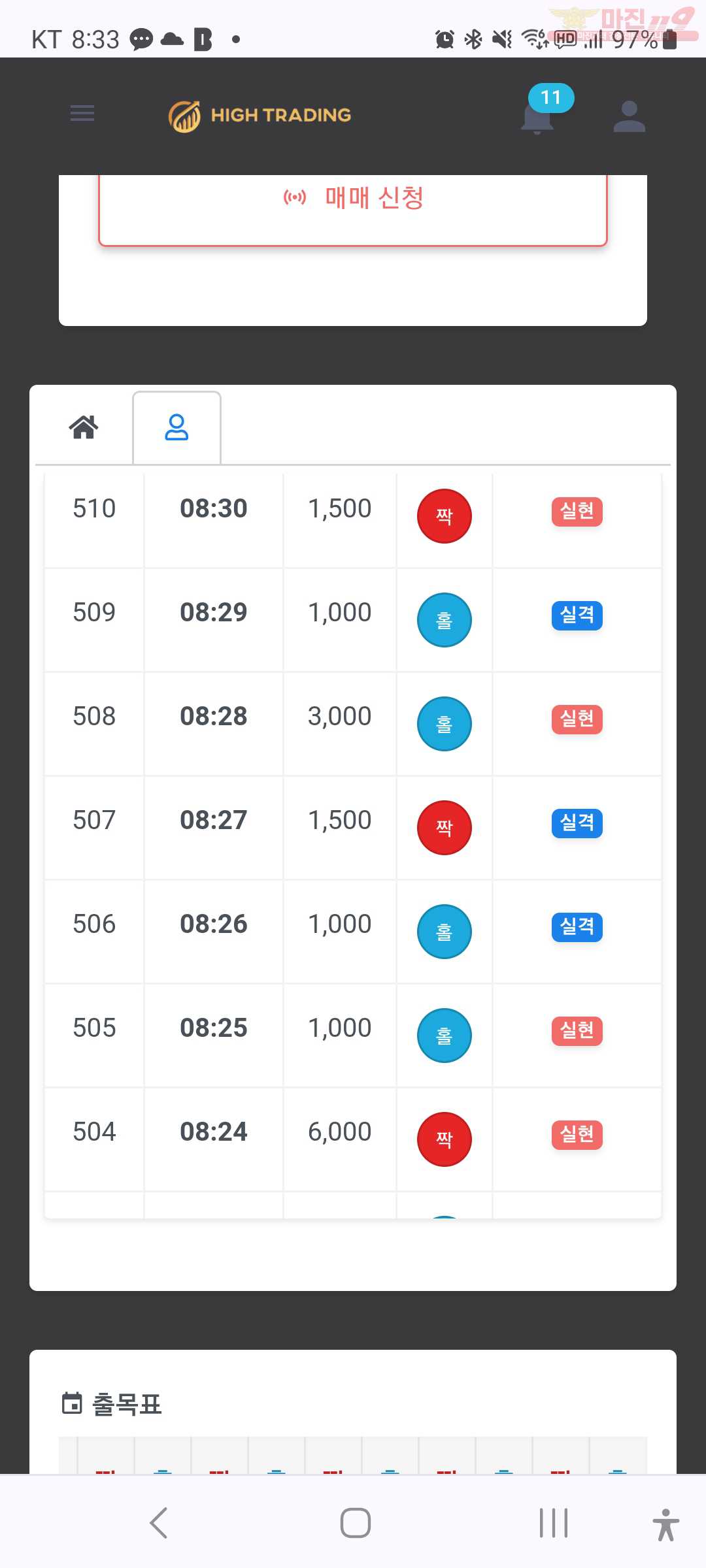Tap the 매매 신청 button
706x1568 pixels.
pyautogui.click(x=353, y=203)
